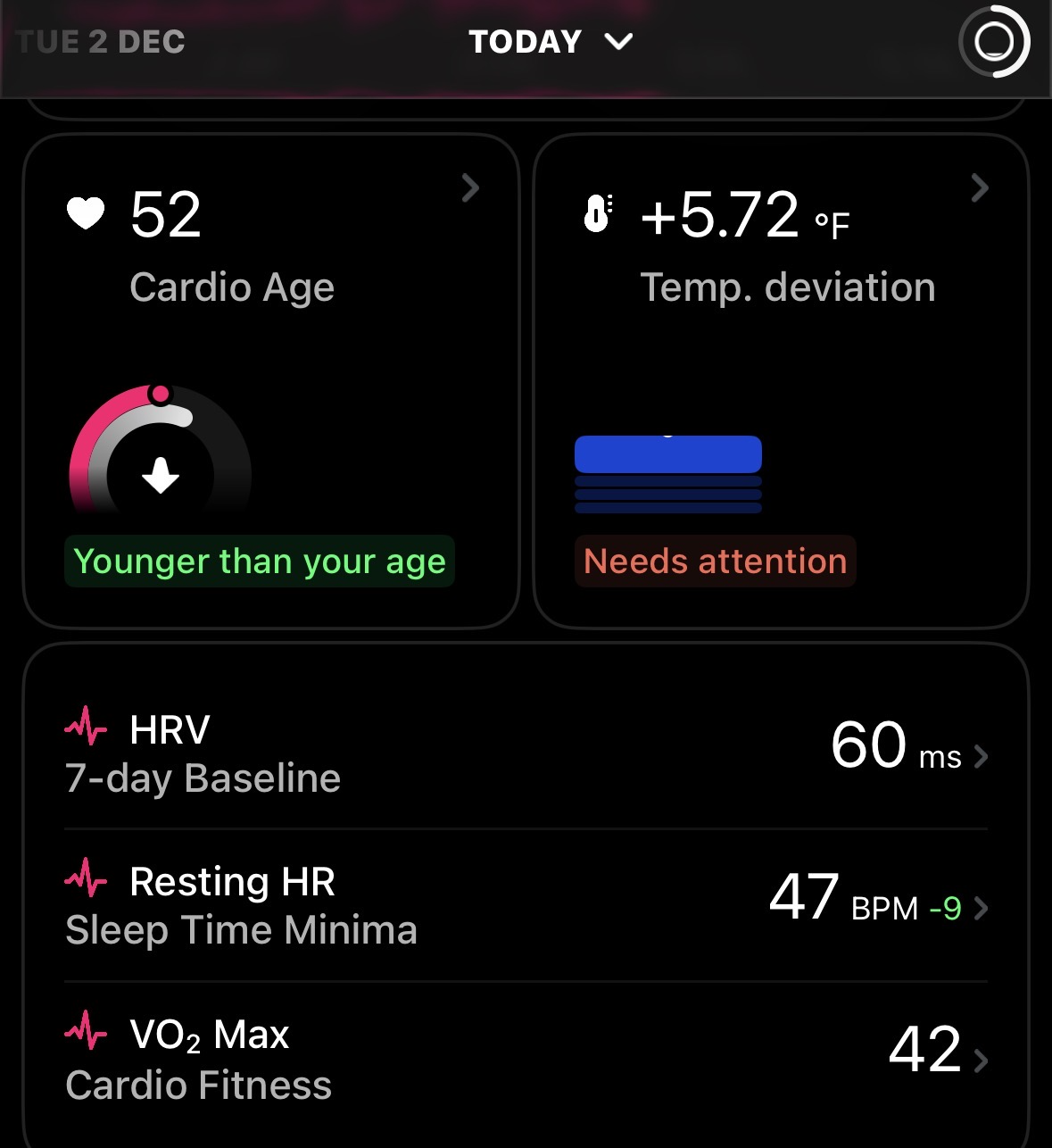Click the heart icon on Cardio Age card
1052x1148 pixels.
(86, 212)
